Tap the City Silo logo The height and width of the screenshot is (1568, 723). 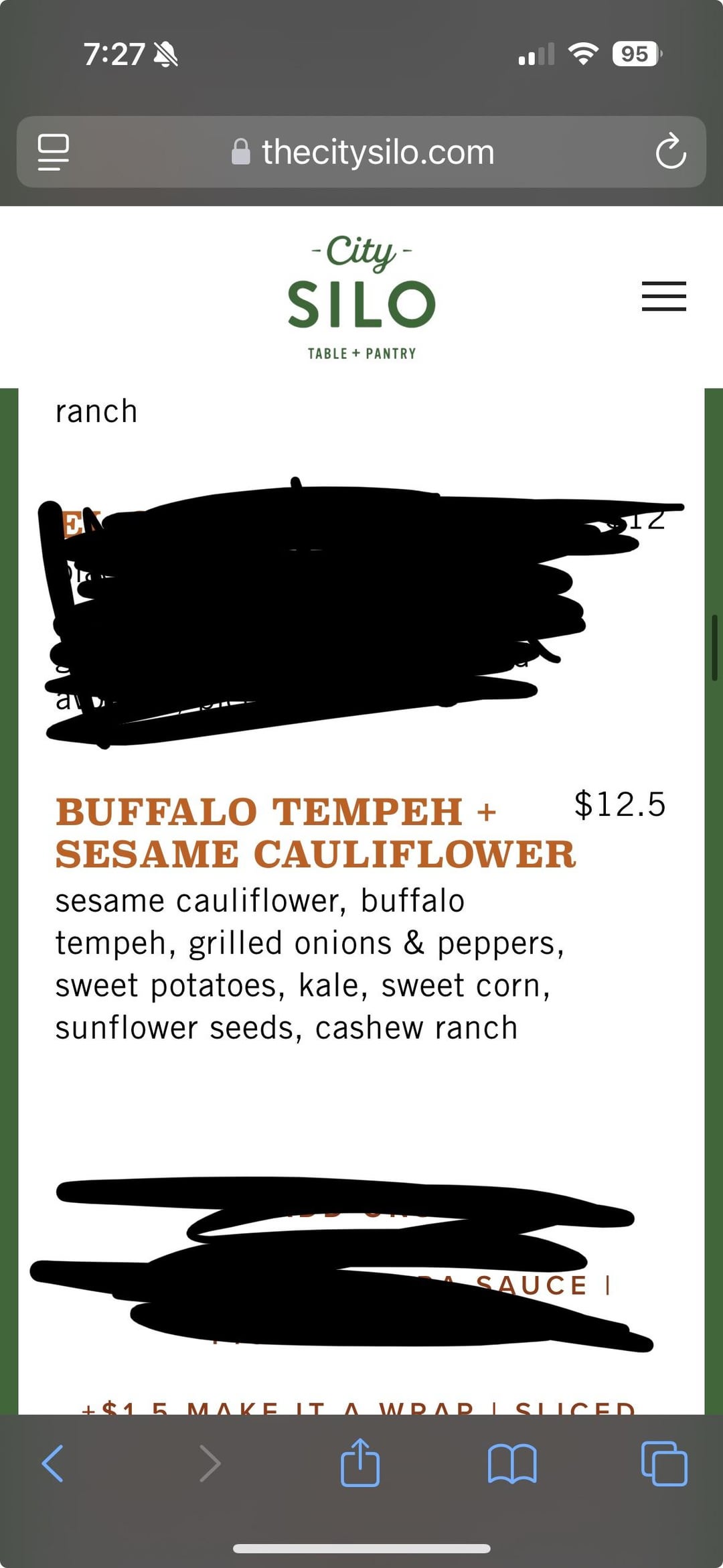(361, 297)
